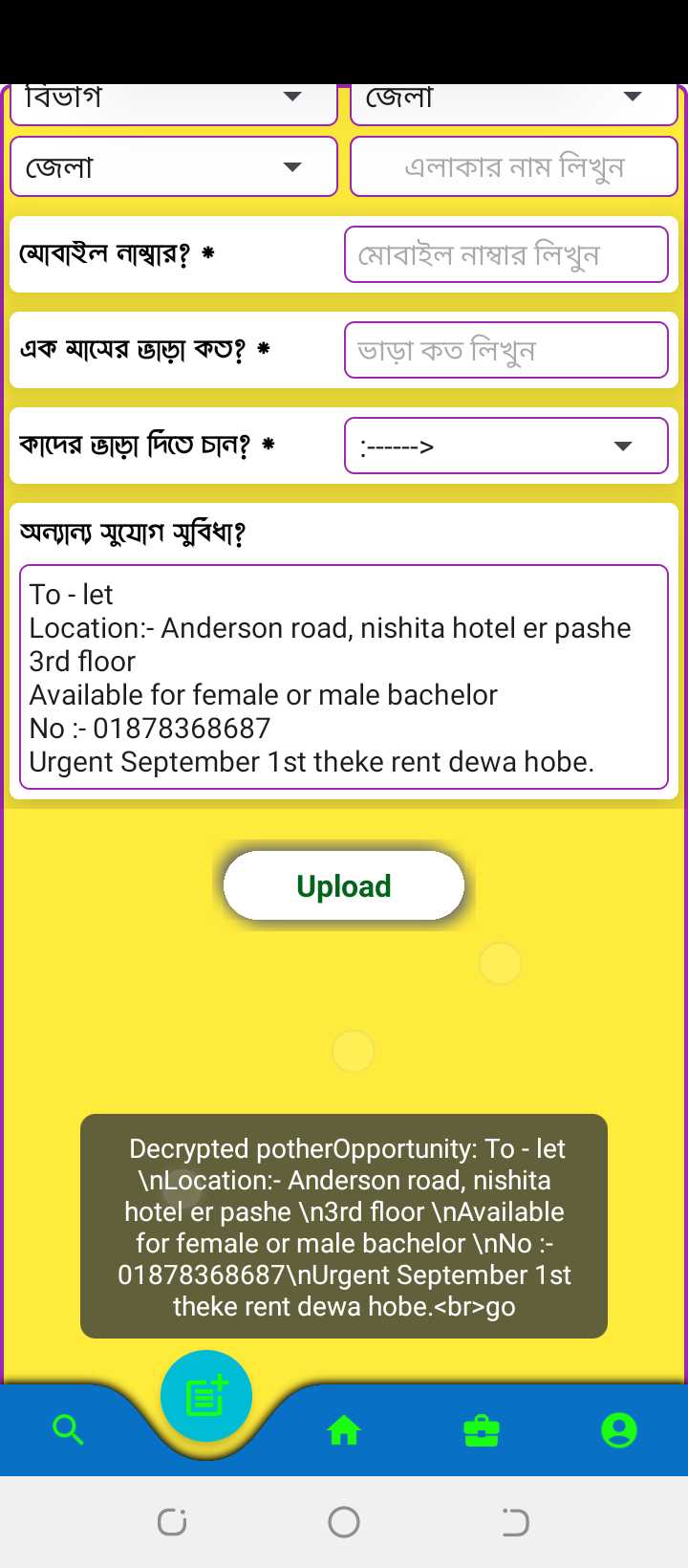
Task: Tap the system home button
Action: click(x=344, y=1521)
